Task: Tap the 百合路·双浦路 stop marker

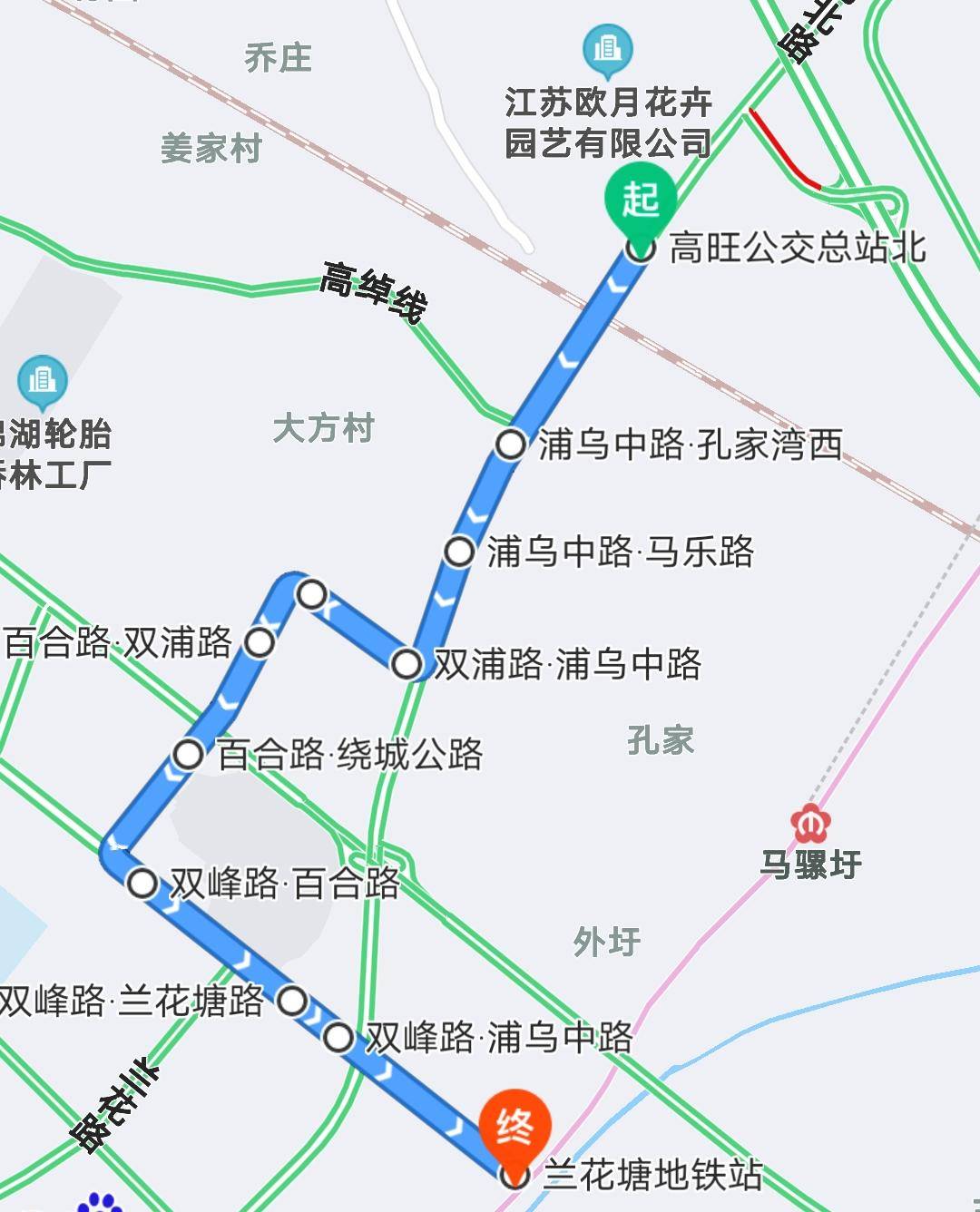Action: [260, 642]
